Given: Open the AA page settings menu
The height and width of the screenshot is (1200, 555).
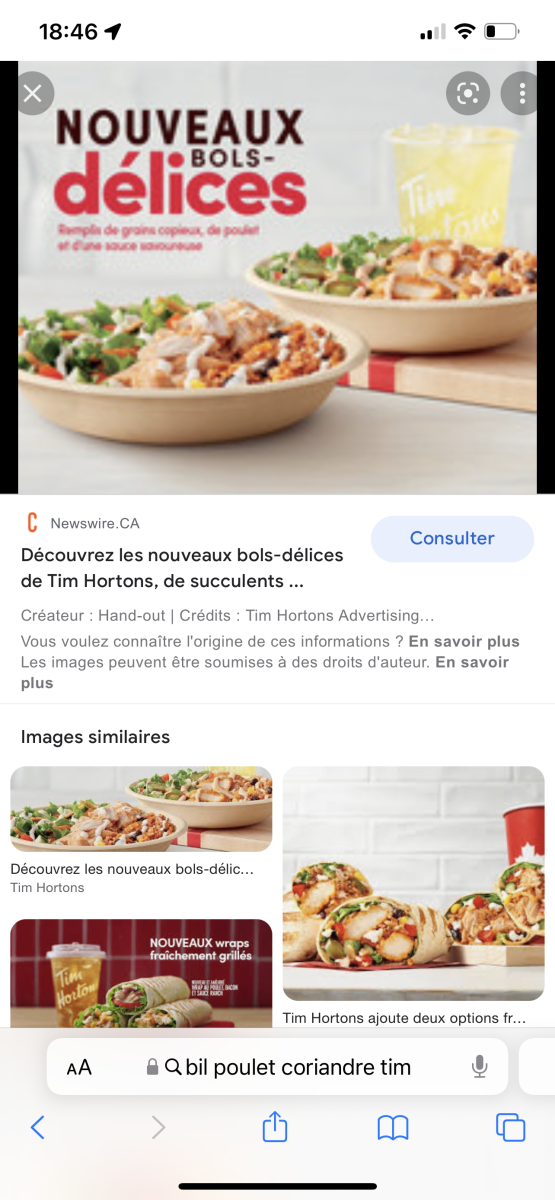Looking at the screenshot, I should [x=79, y=1067].
